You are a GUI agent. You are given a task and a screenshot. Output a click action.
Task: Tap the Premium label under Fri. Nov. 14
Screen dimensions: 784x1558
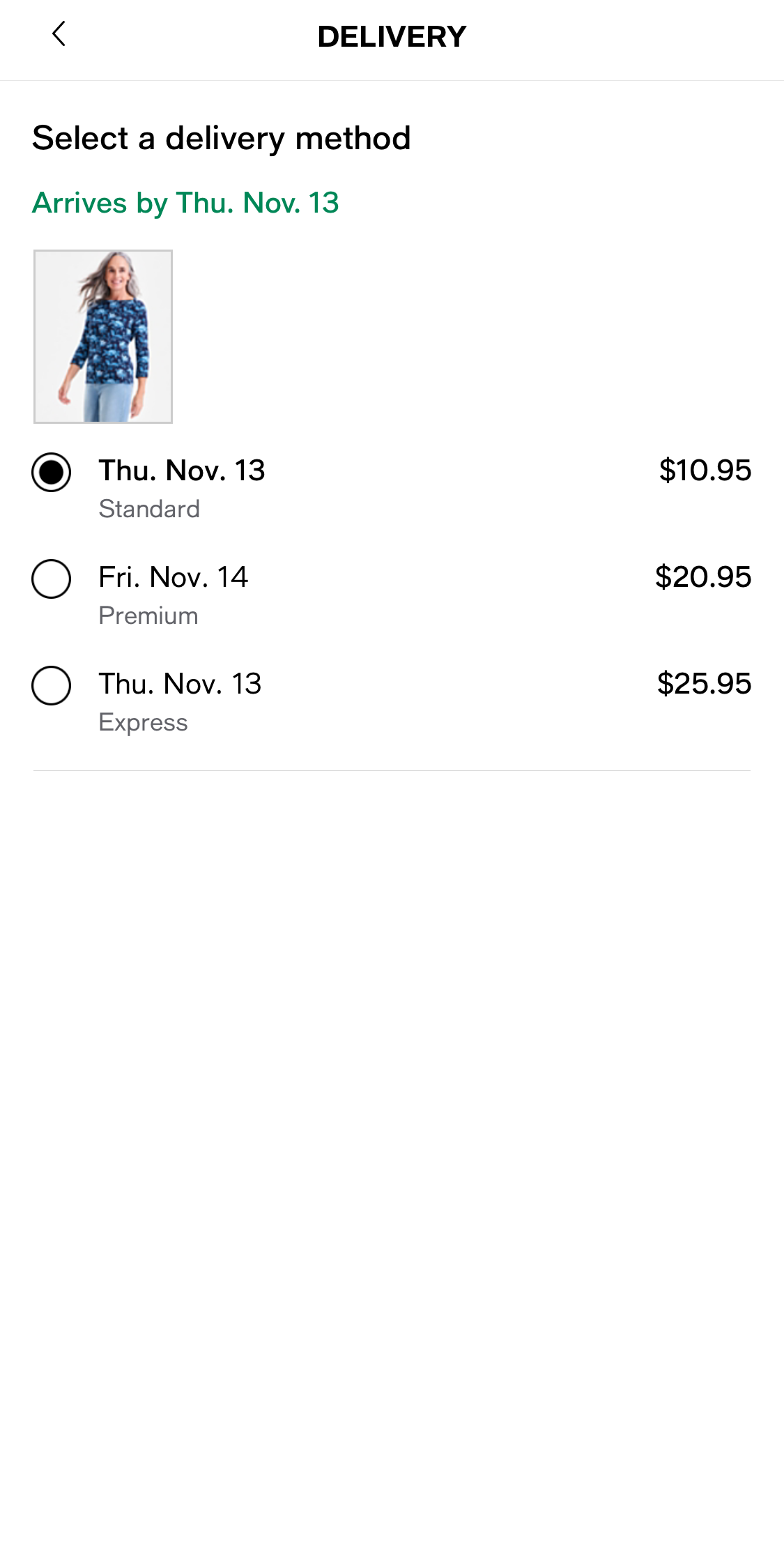point(148,616)
